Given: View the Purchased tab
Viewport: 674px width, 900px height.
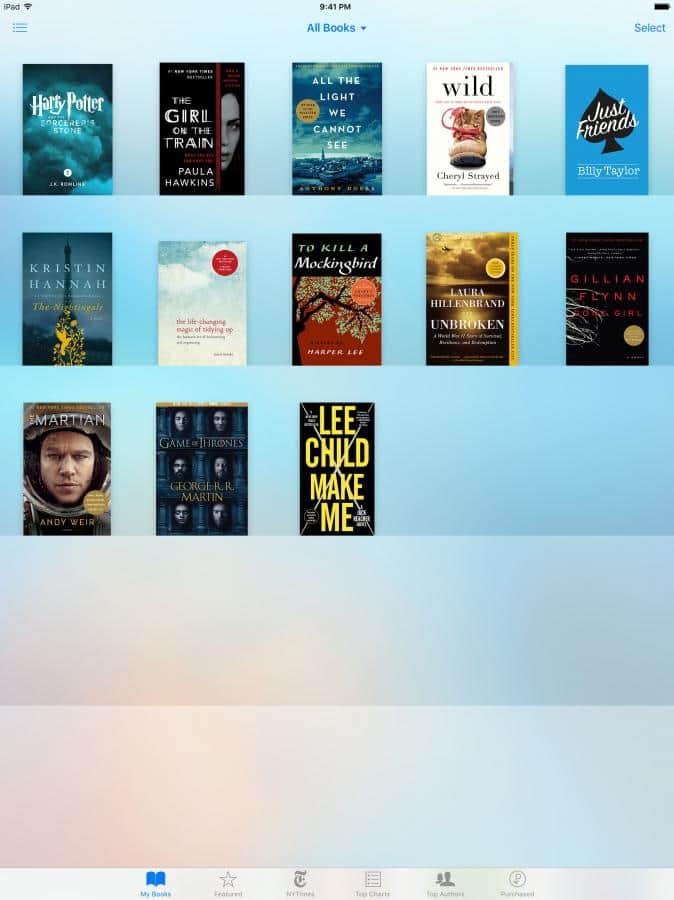Looking at the screenshot, I should coord(517,883).
